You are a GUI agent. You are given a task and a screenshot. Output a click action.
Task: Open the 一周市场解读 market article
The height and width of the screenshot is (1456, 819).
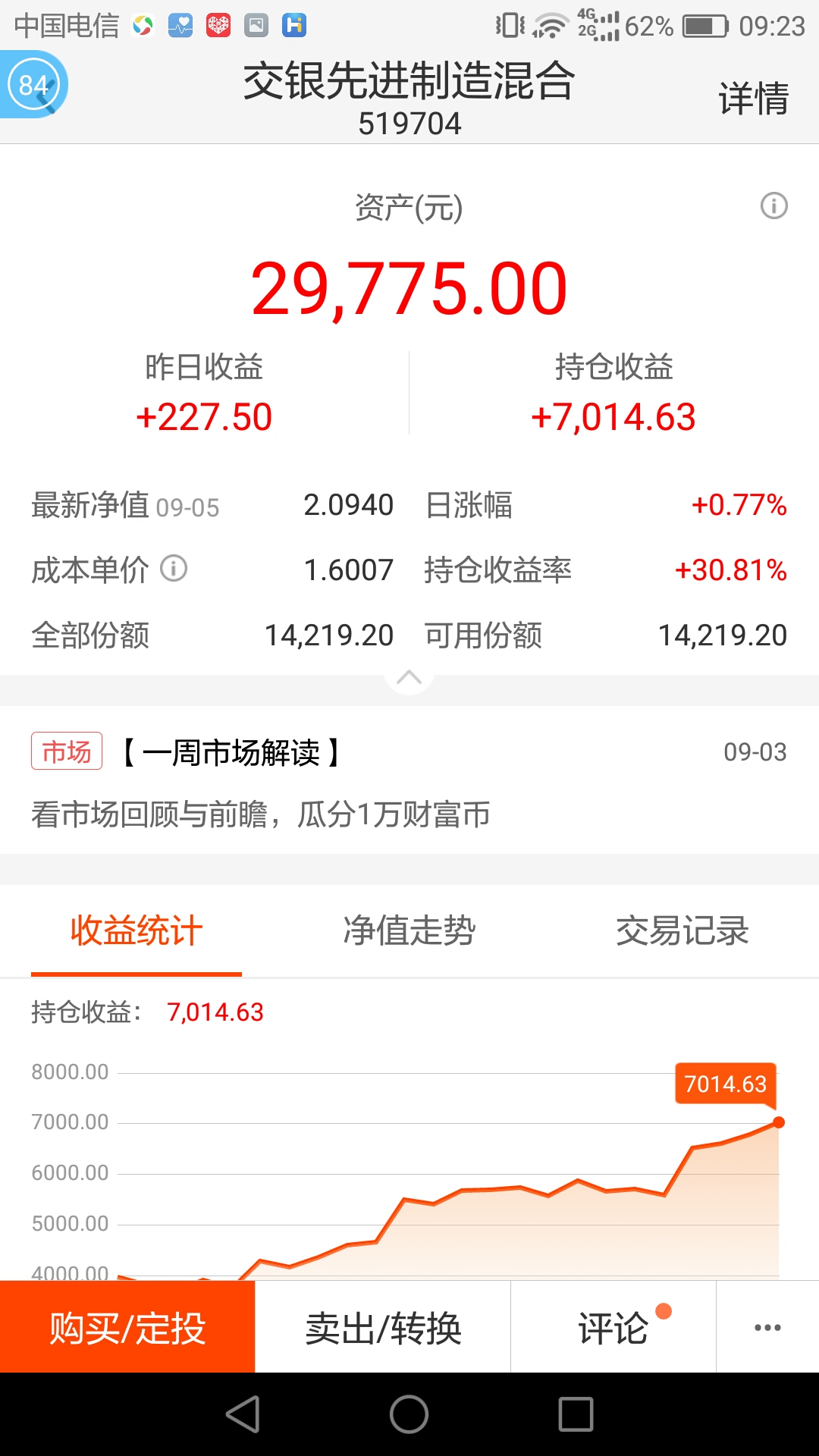[x=409, y=780]
